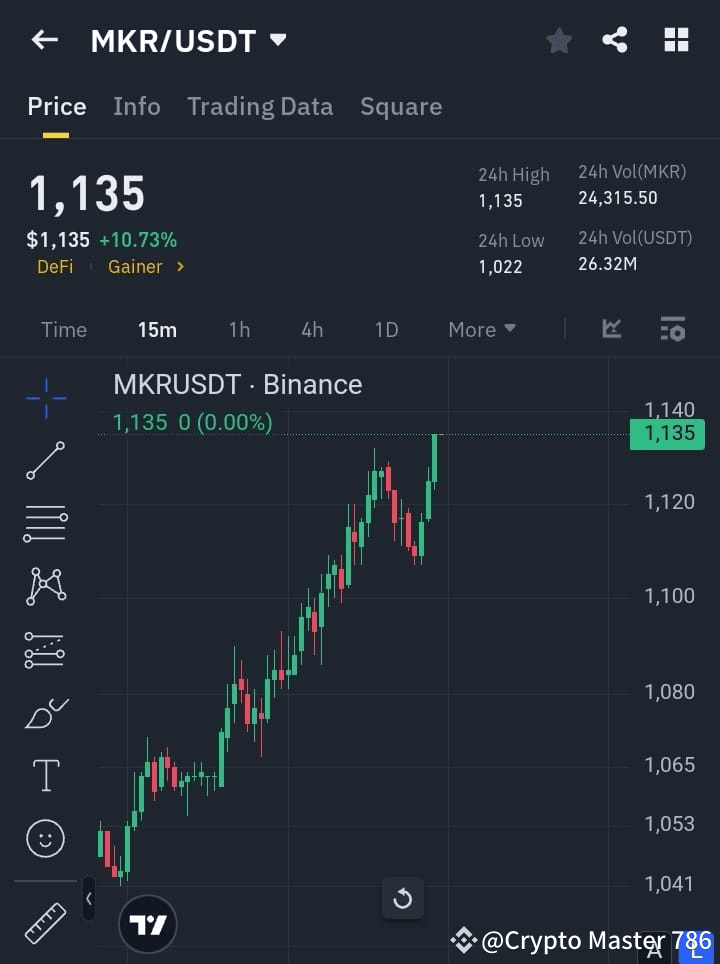Select the trend line drawing tool

pos(45,461)
